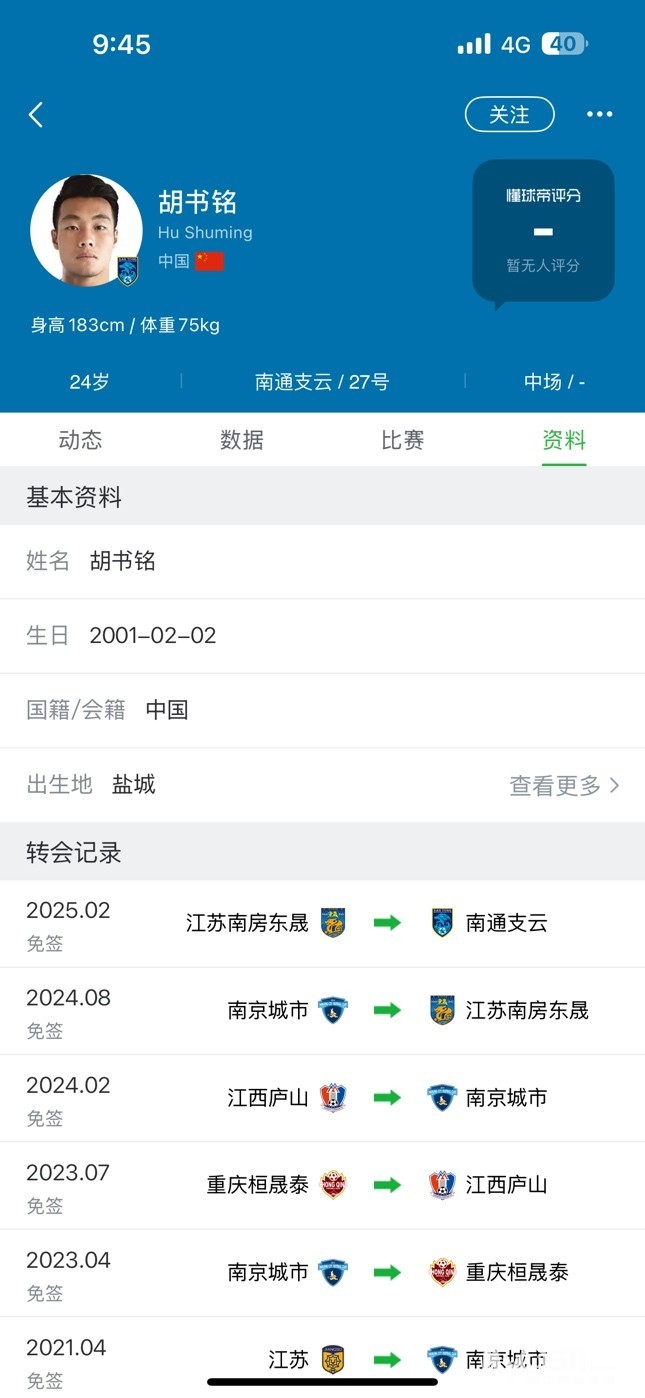Image resolution: width=645 pixels, height=1398 pixels.
Task: Select the 资料 tab
Action: pos(564,440)
